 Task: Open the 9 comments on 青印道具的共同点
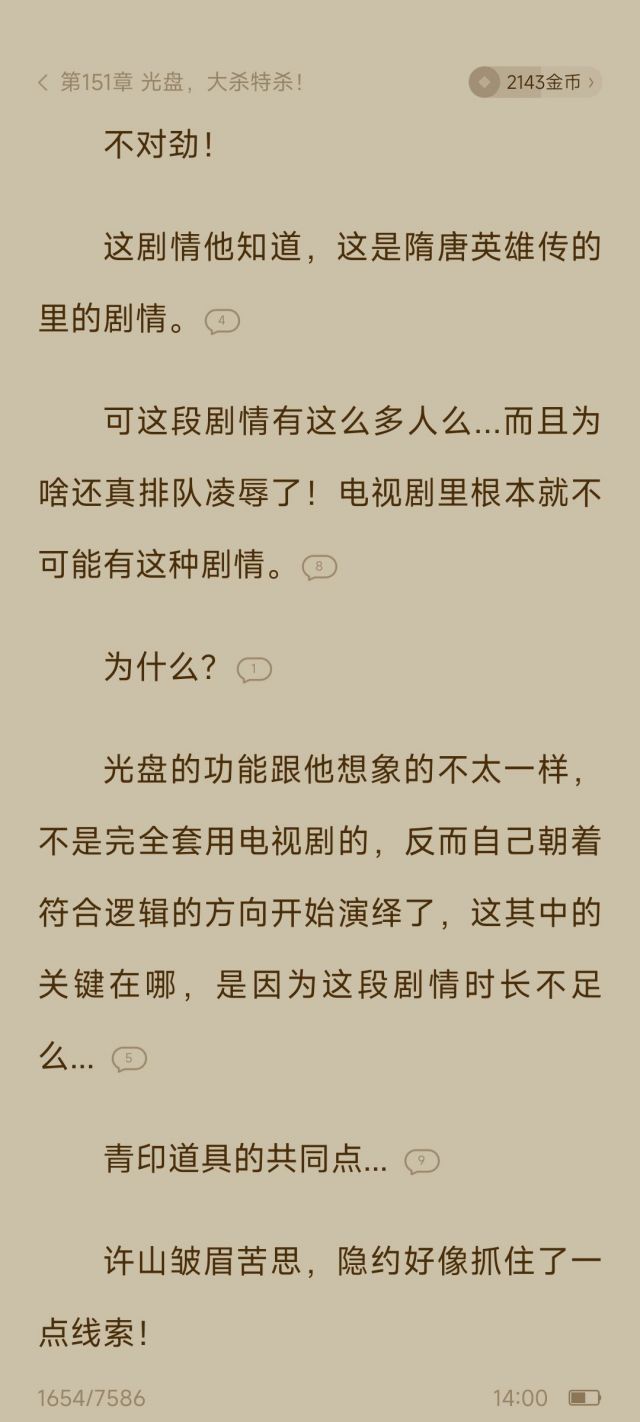tap(422, 1161)
